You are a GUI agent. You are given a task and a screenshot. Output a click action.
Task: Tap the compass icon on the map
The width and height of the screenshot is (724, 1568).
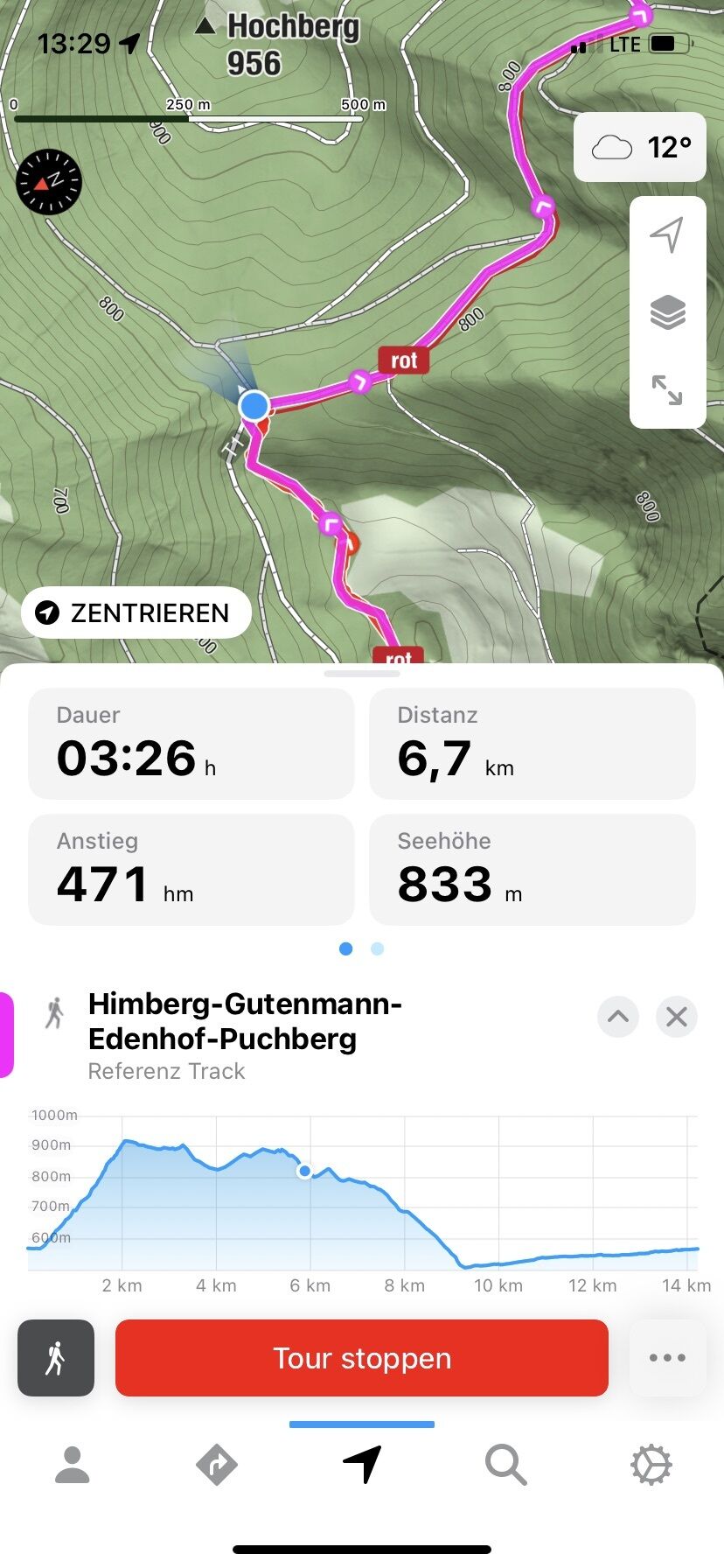point(49,182)
